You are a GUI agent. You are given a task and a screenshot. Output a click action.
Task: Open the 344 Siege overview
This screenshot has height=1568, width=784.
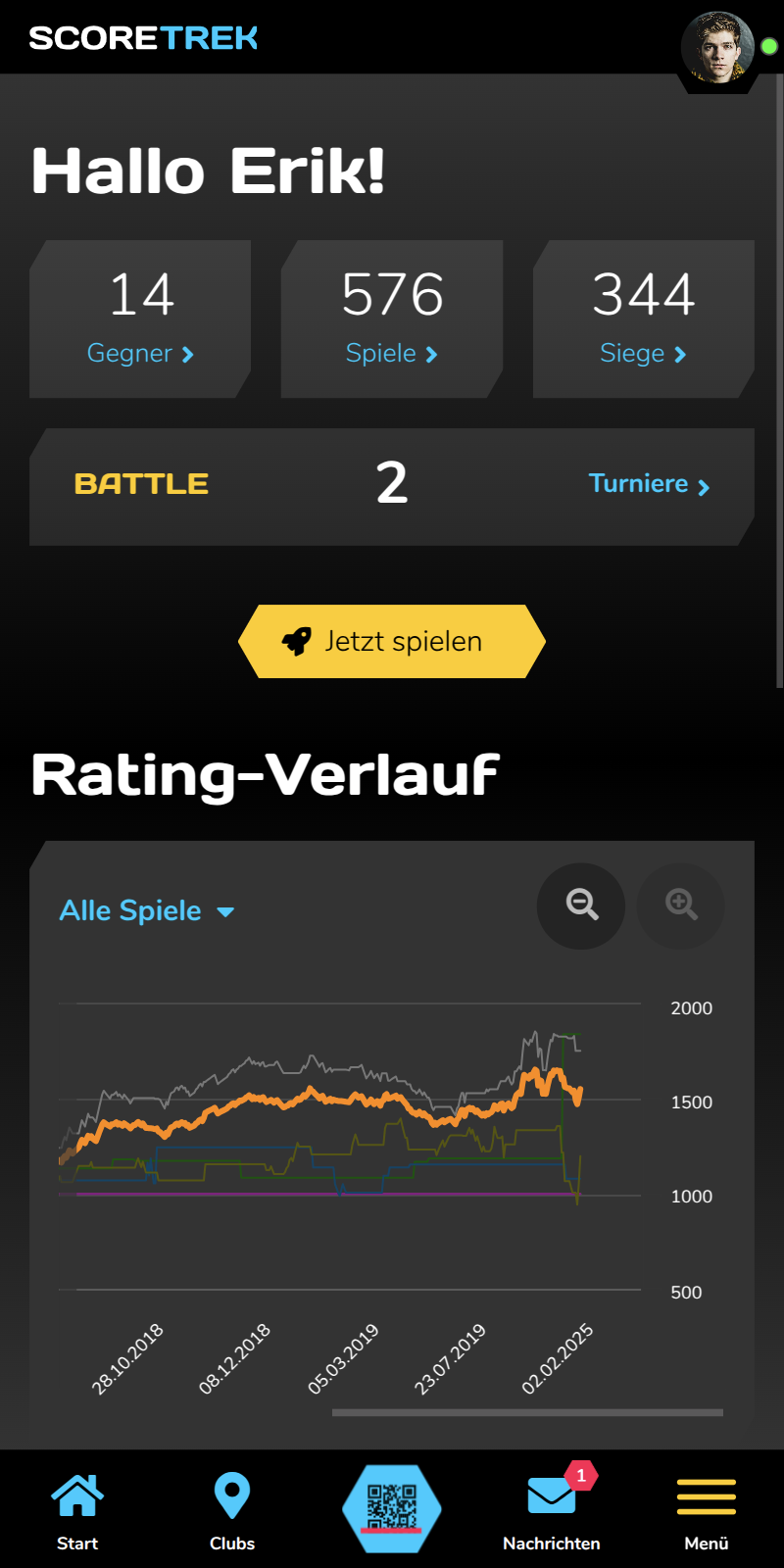643,319
